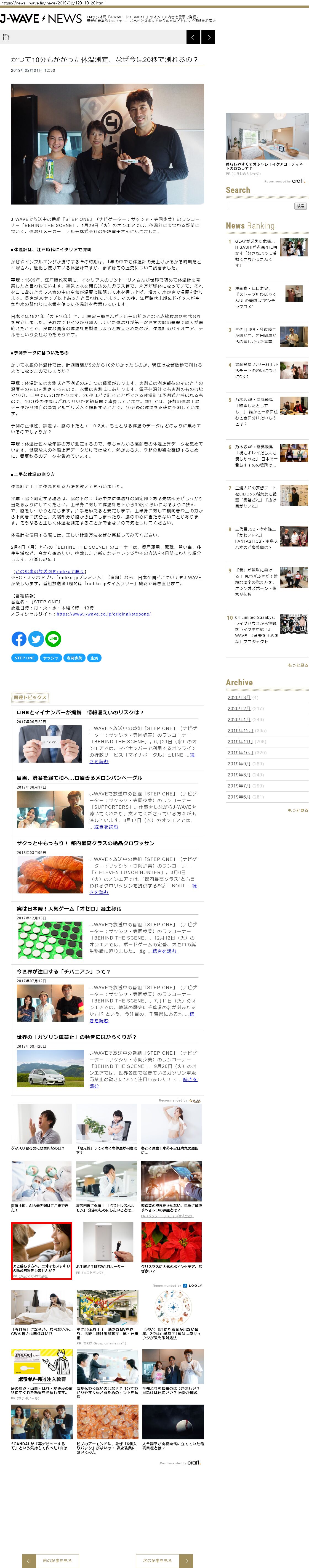Go to previous article with left arrow

(193, 37)
